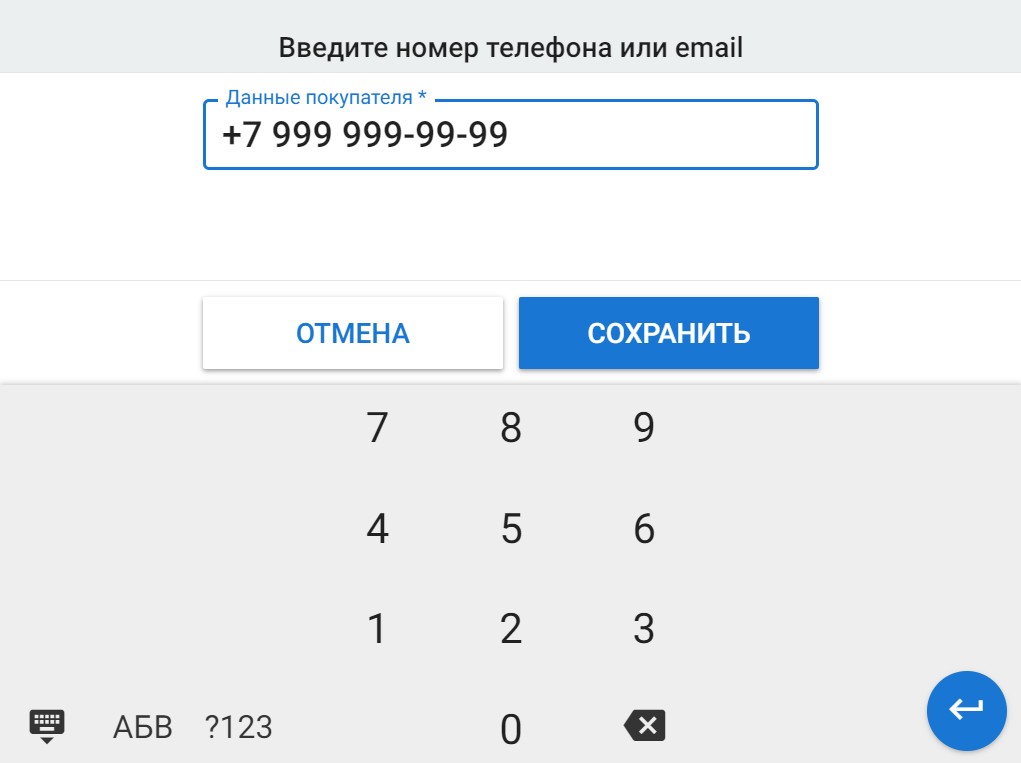Enter digit 5 on the keypad
This screenshot has width=1021, height=763.
coord(511,529)
